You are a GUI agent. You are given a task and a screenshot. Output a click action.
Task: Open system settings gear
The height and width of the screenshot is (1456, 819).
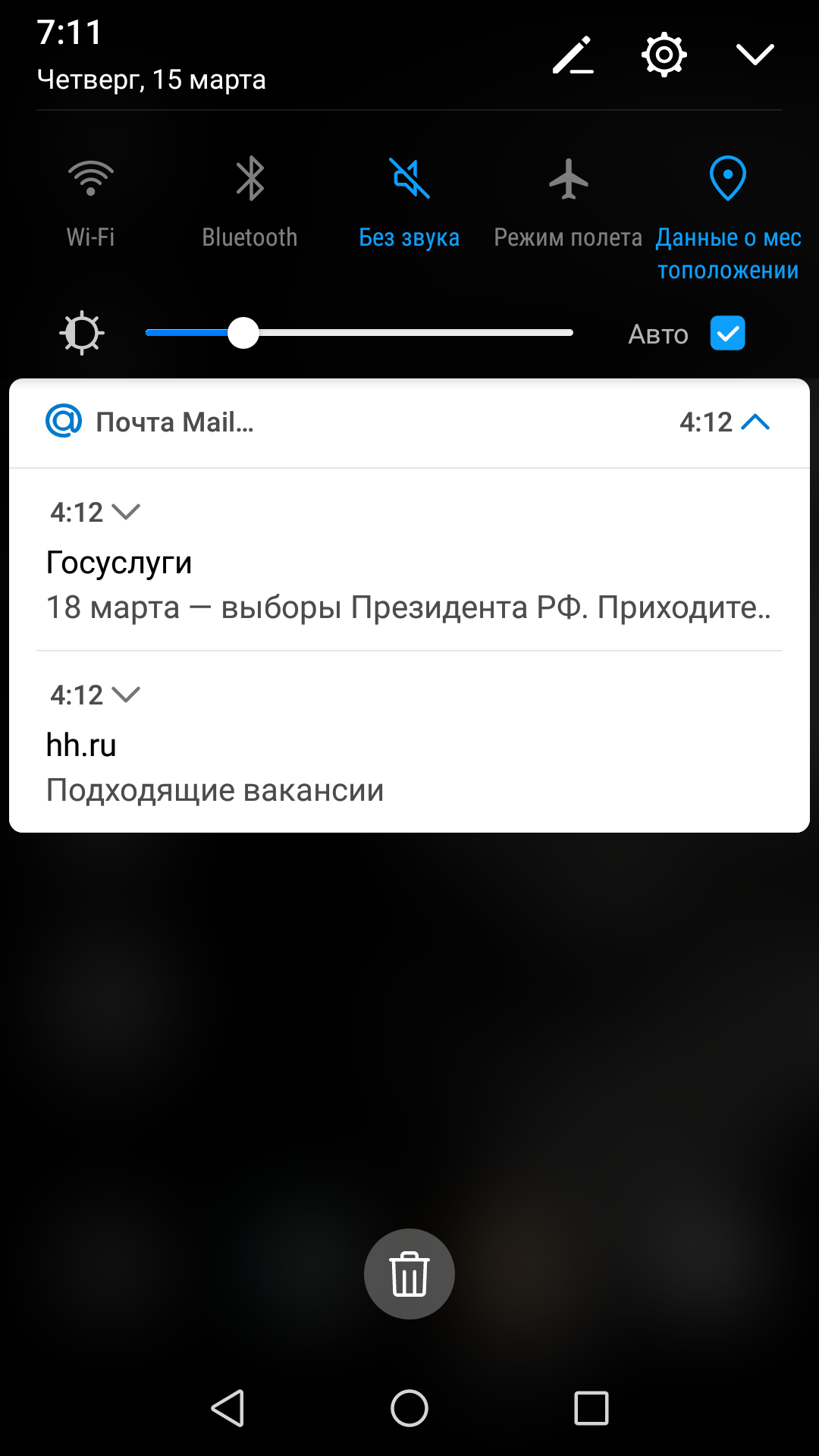click(x=664, y=55)
